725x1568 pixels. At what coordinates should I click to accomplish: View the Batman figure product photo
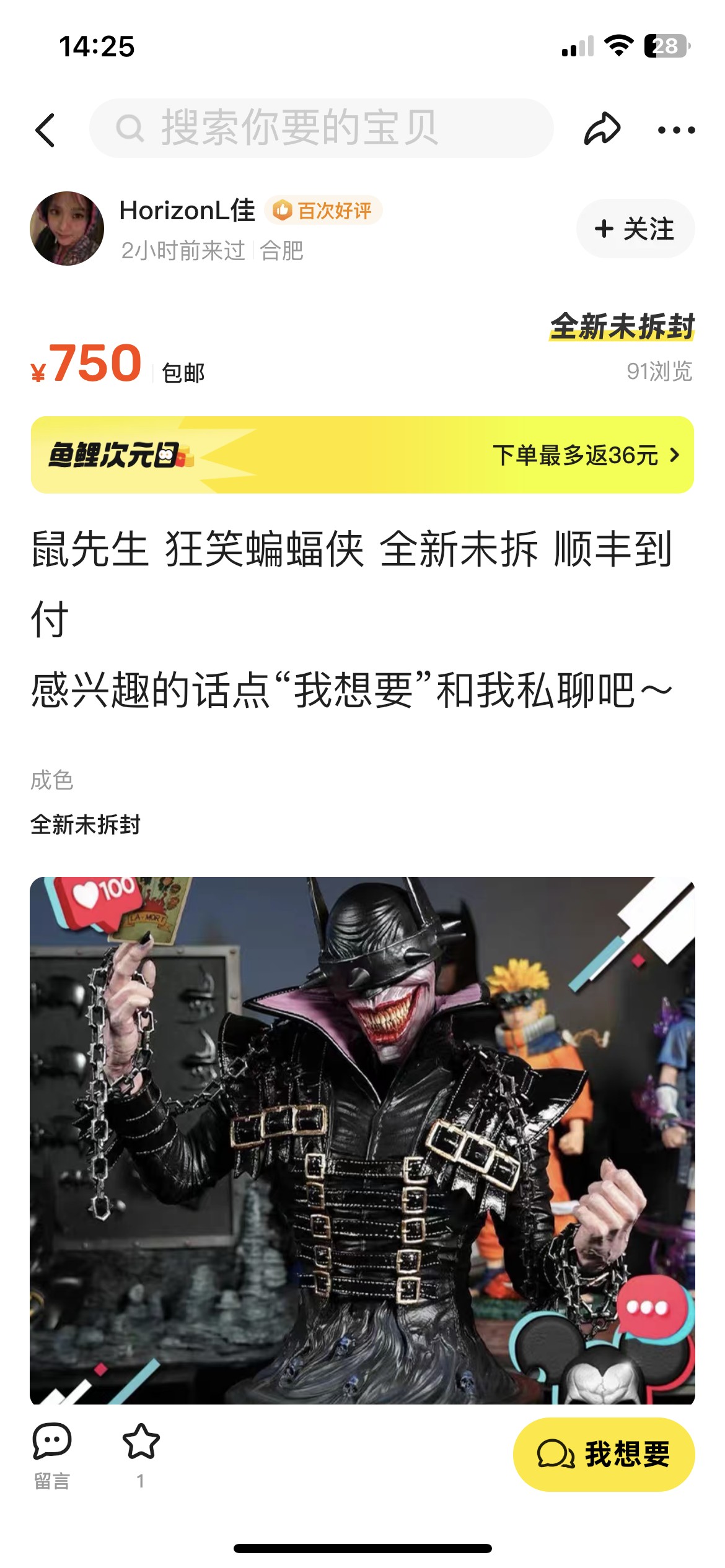pos(362,1140)
